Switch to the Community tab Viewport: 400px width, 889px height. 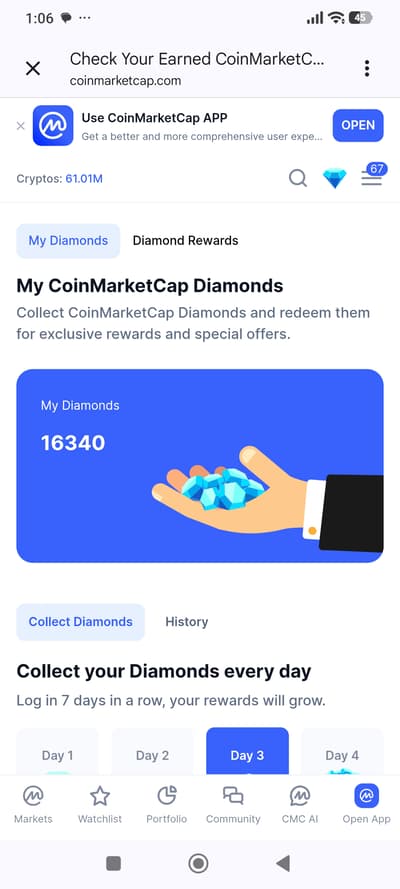(x=233, y=805)
